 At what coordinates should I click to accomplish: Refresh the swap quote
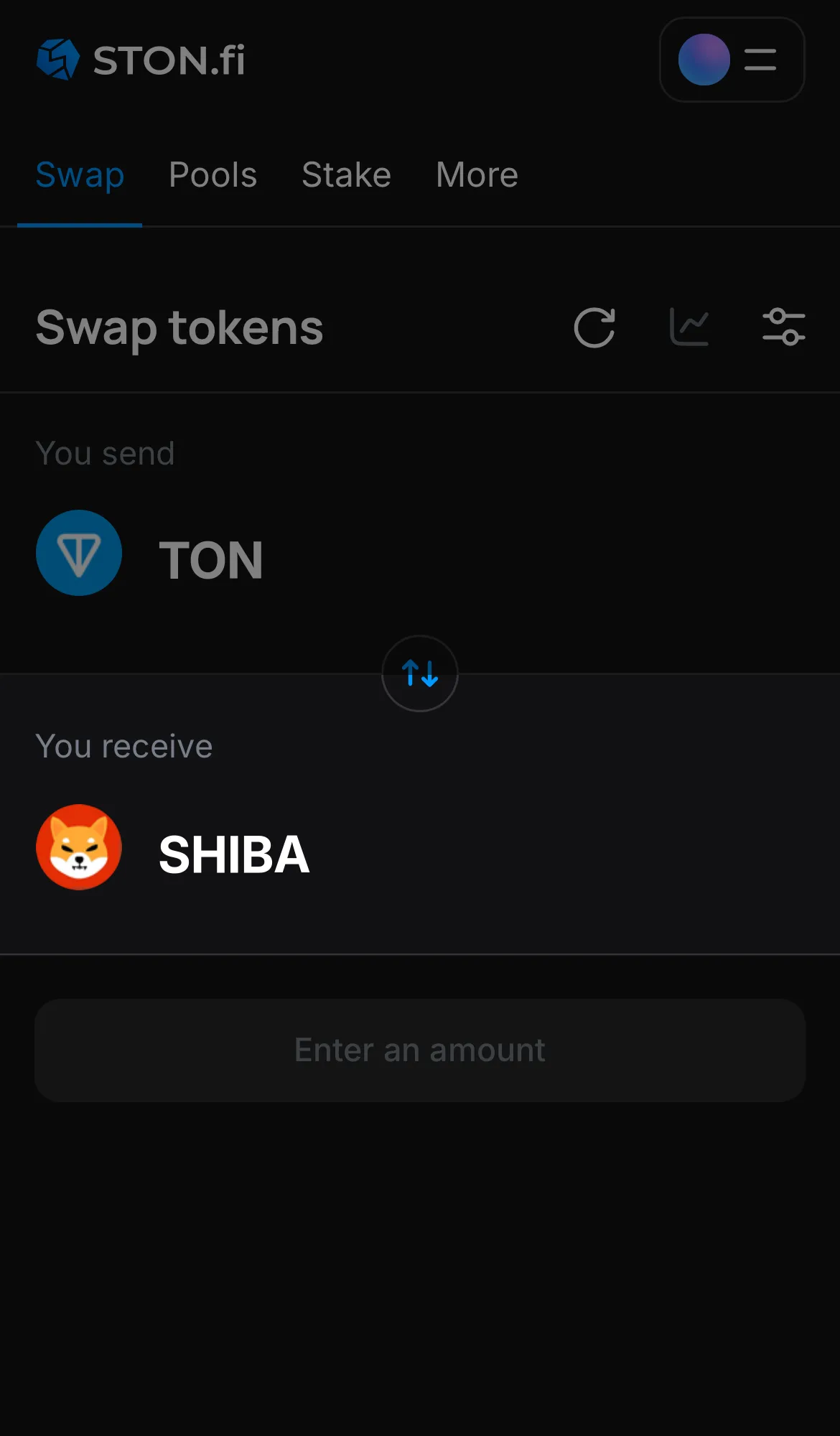coord(594,328)
